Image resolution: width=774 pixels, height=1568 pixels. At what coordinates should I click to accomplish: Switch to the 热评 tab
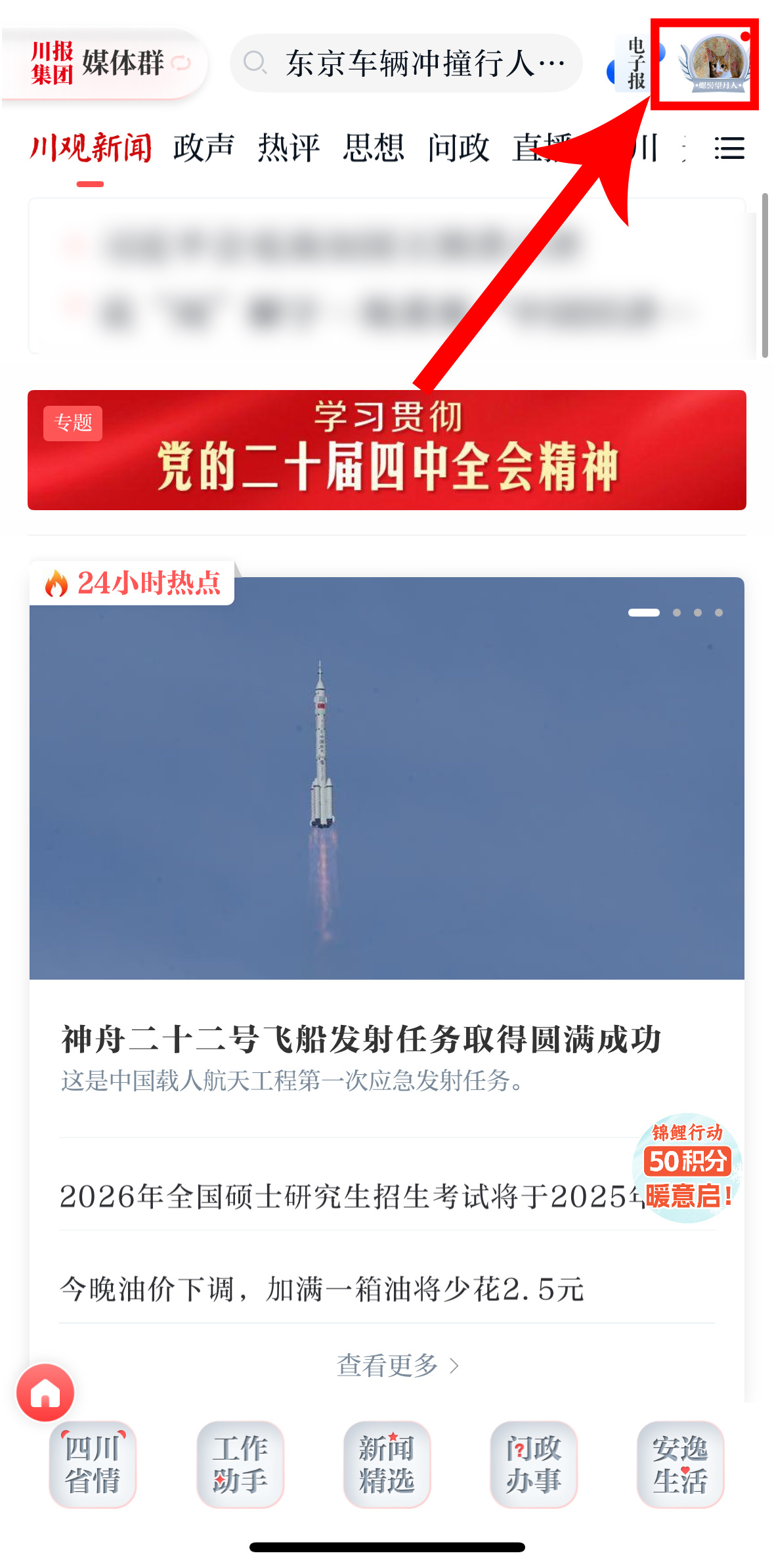(x=288, y=148)
